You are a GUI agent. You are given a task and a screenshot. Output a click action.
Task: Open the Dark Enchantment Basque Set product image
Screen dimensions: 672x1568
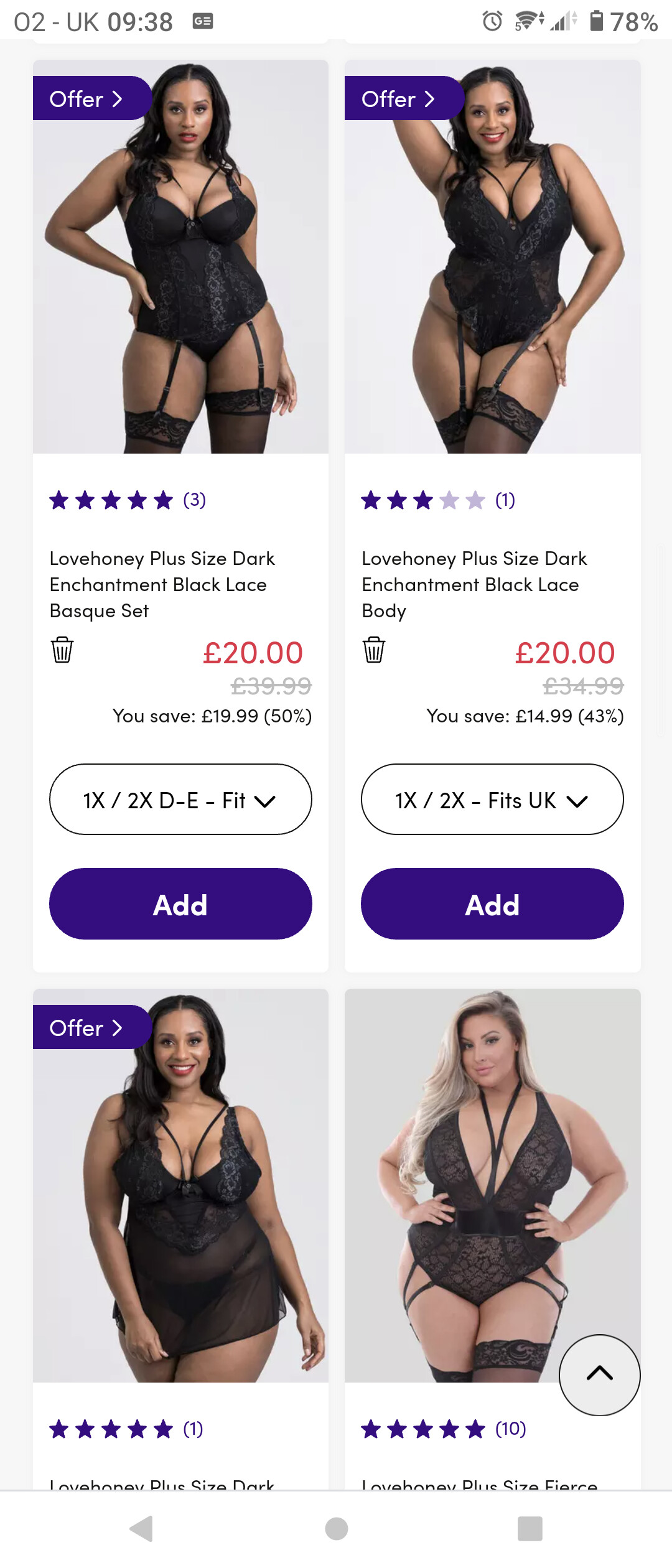180,280
